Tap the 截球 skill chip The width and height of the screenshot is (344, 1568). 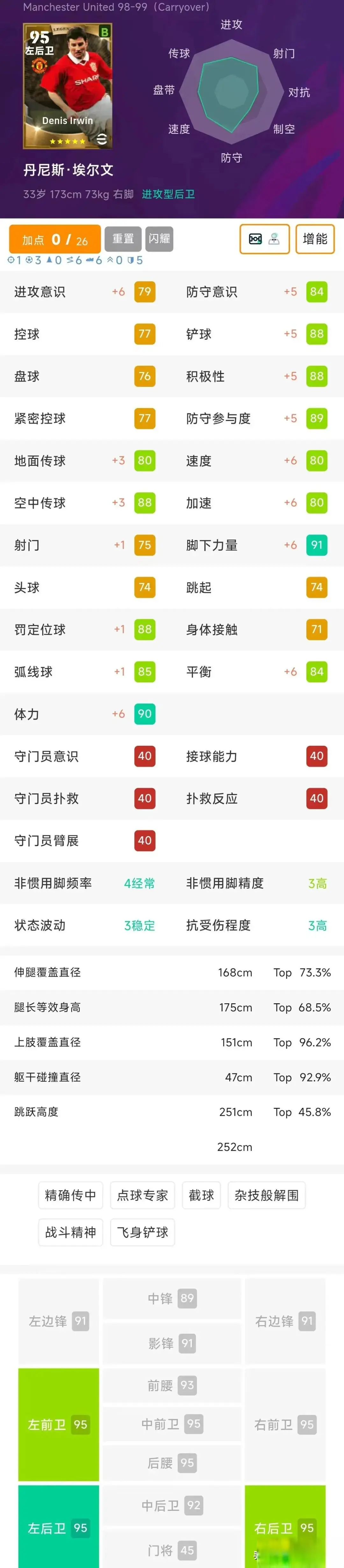coord(201,1195)
